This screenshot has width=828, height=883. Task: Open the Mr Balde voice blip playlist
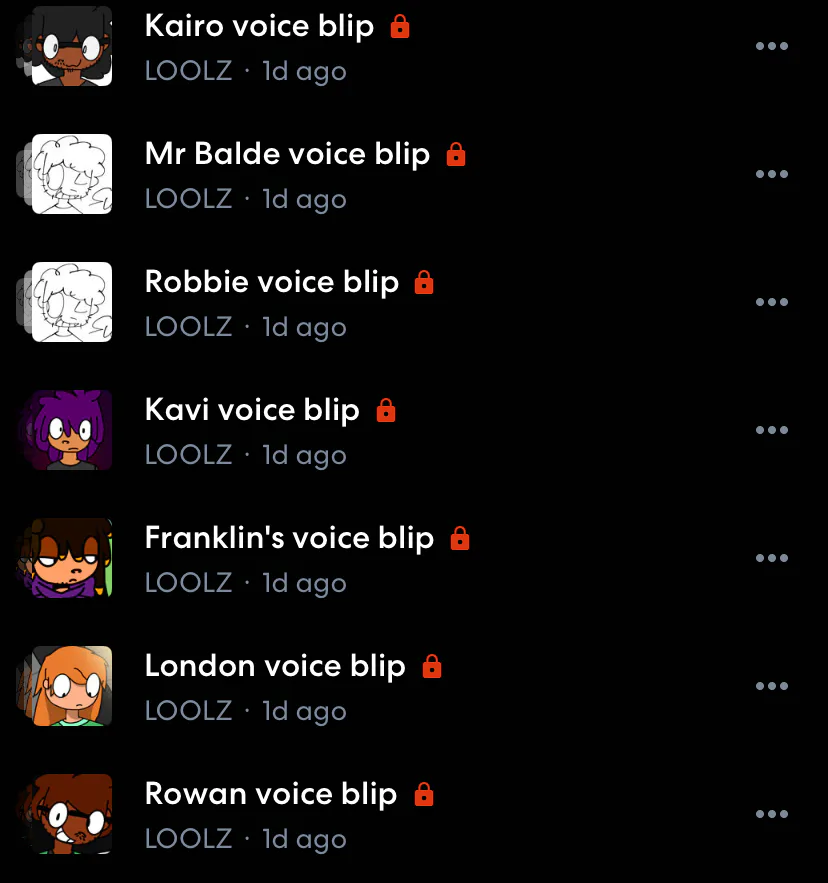(x=287, y=155)
